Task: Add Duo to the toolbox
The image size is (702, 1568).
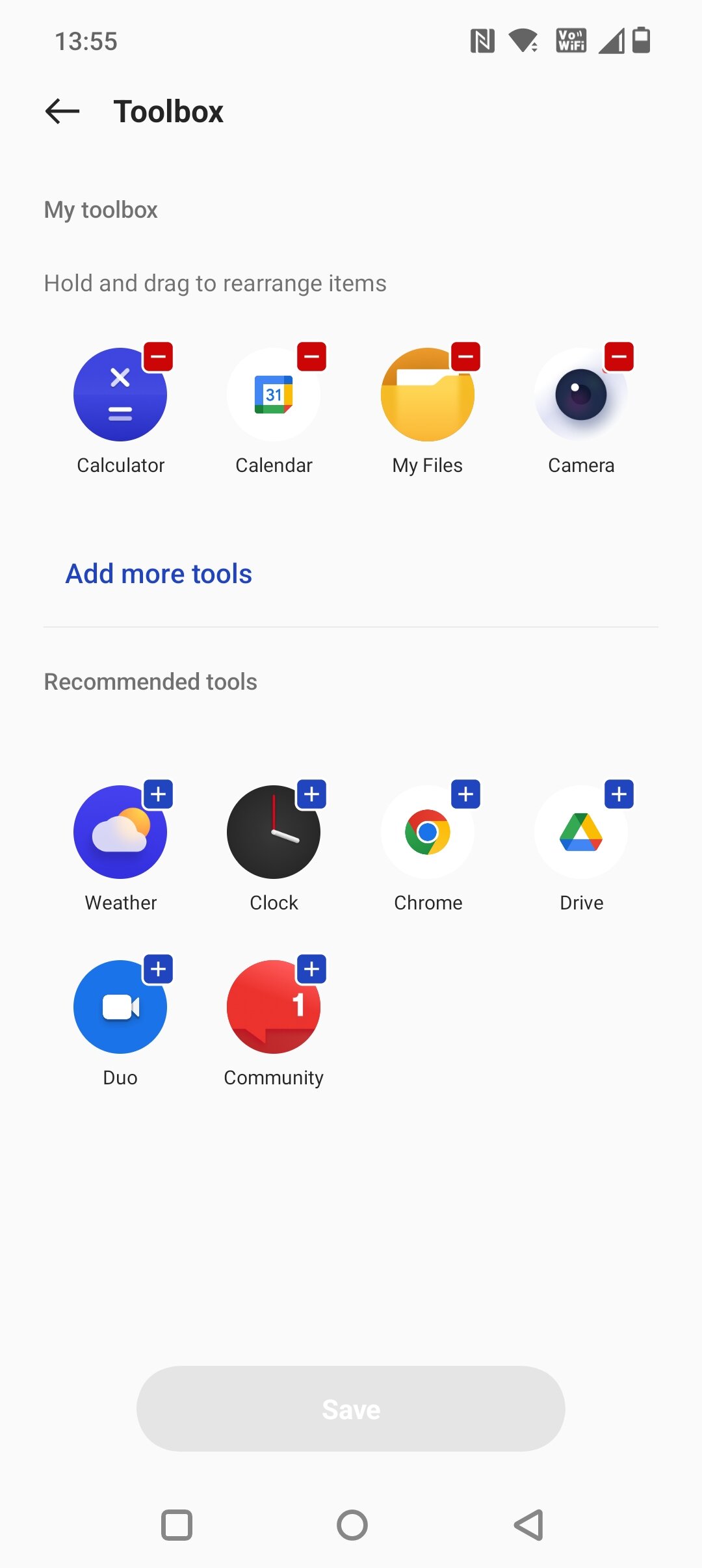Action: click(x=158, y=969)
